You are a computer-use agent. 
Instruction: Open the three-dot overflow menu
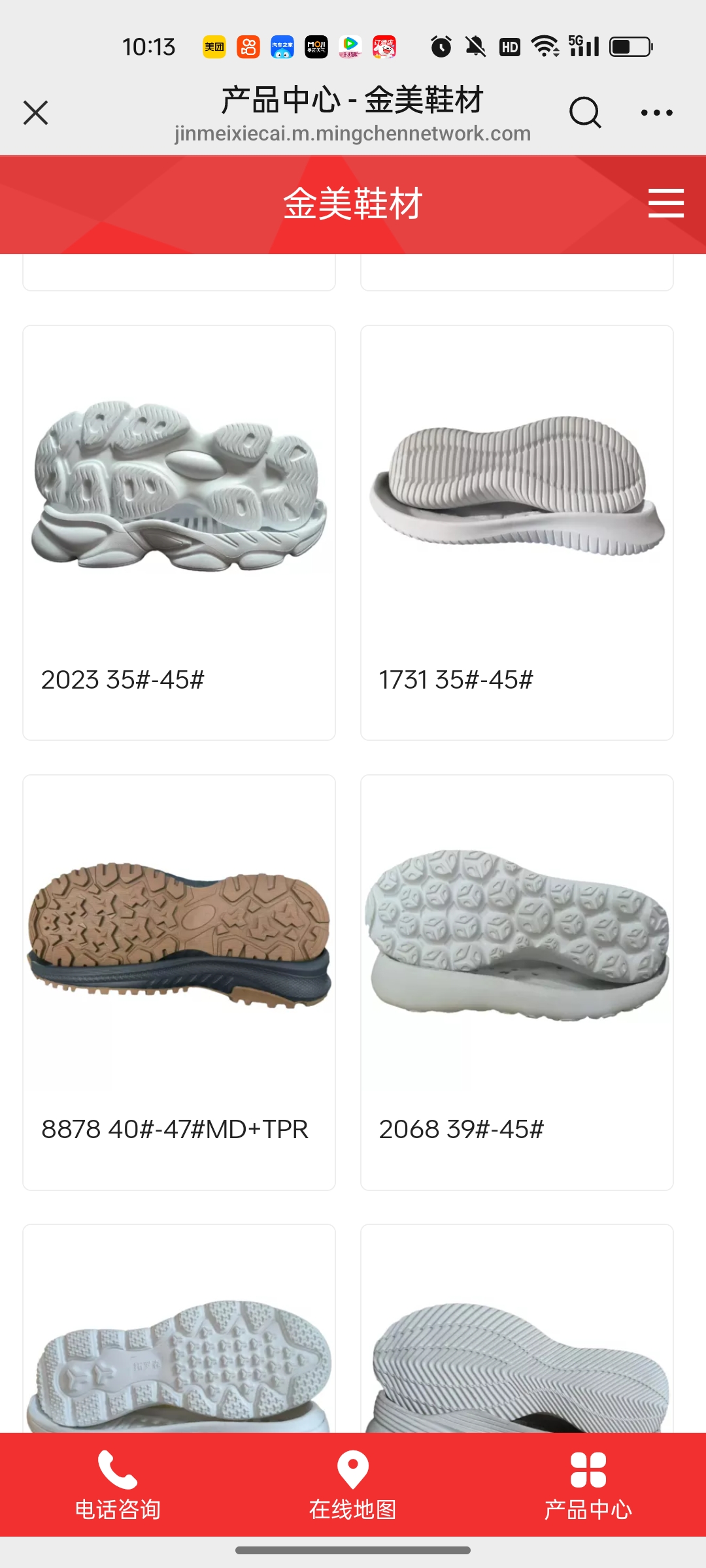pyautogui.click(x=656, y=112)
